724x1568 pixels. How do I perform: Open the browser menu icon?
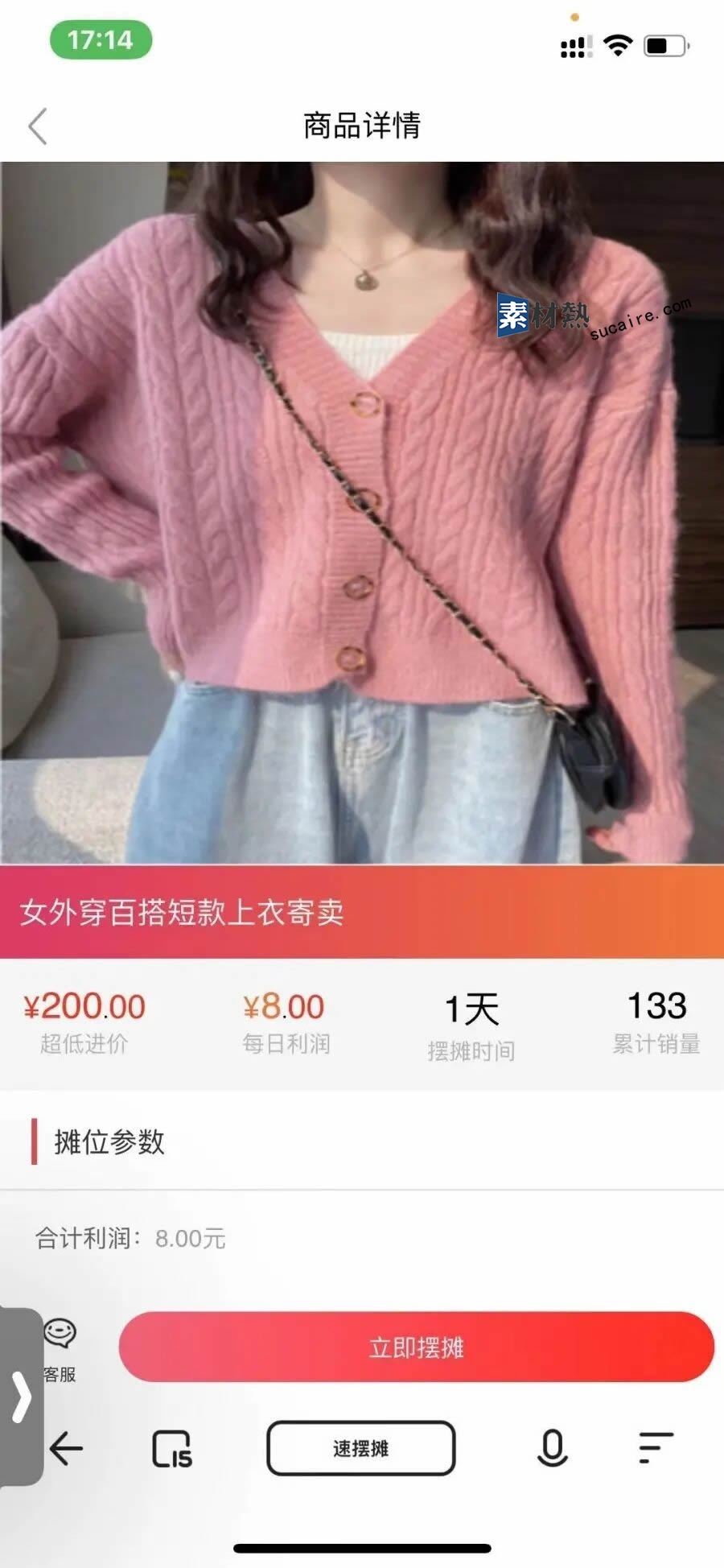tap(656, 1448)
